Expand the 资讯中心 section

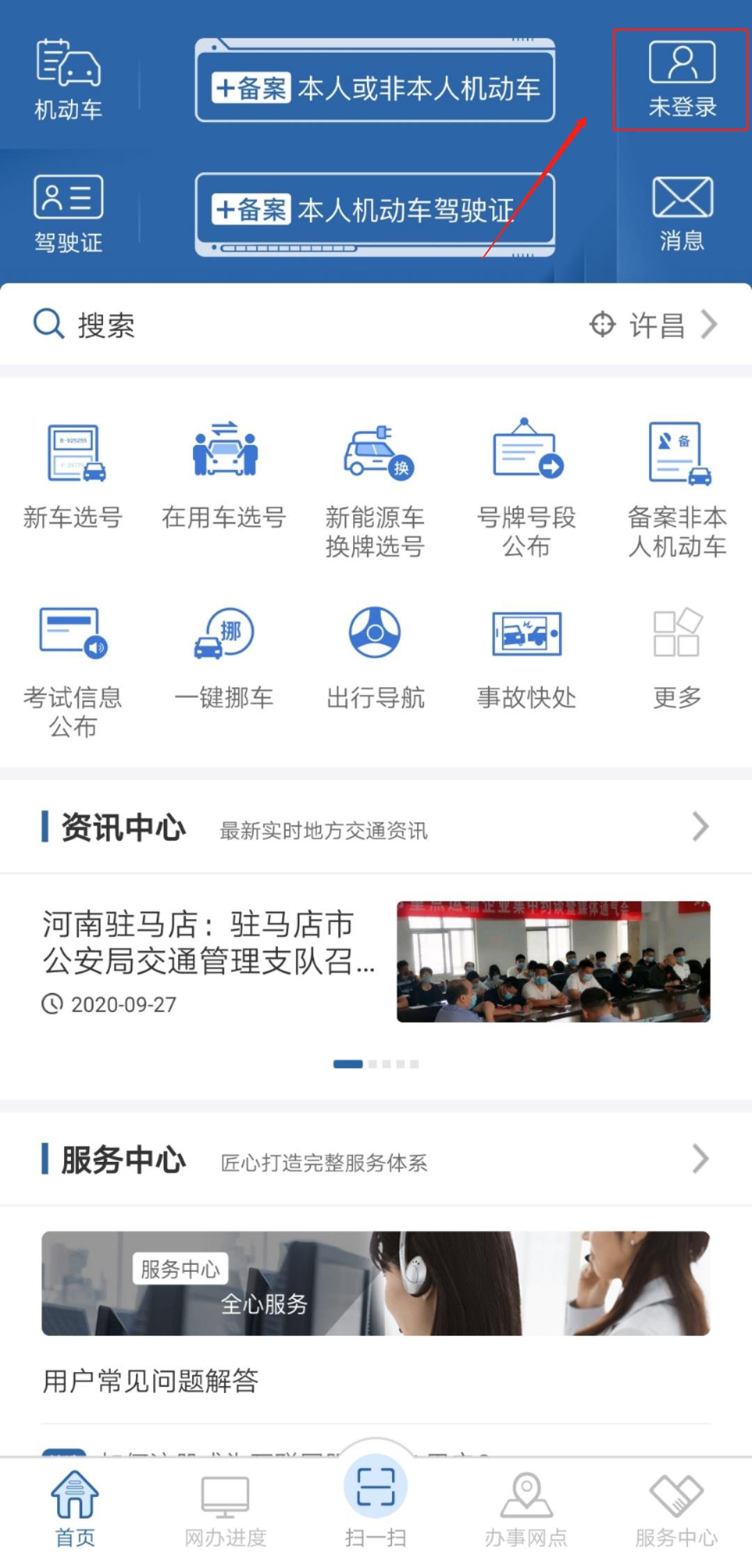pyautogui.click(x=700, y=827)
